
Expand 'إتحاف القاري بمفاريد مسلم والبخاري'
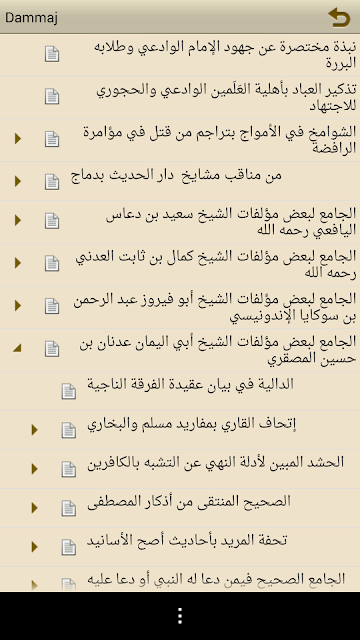tap(34, 430)
